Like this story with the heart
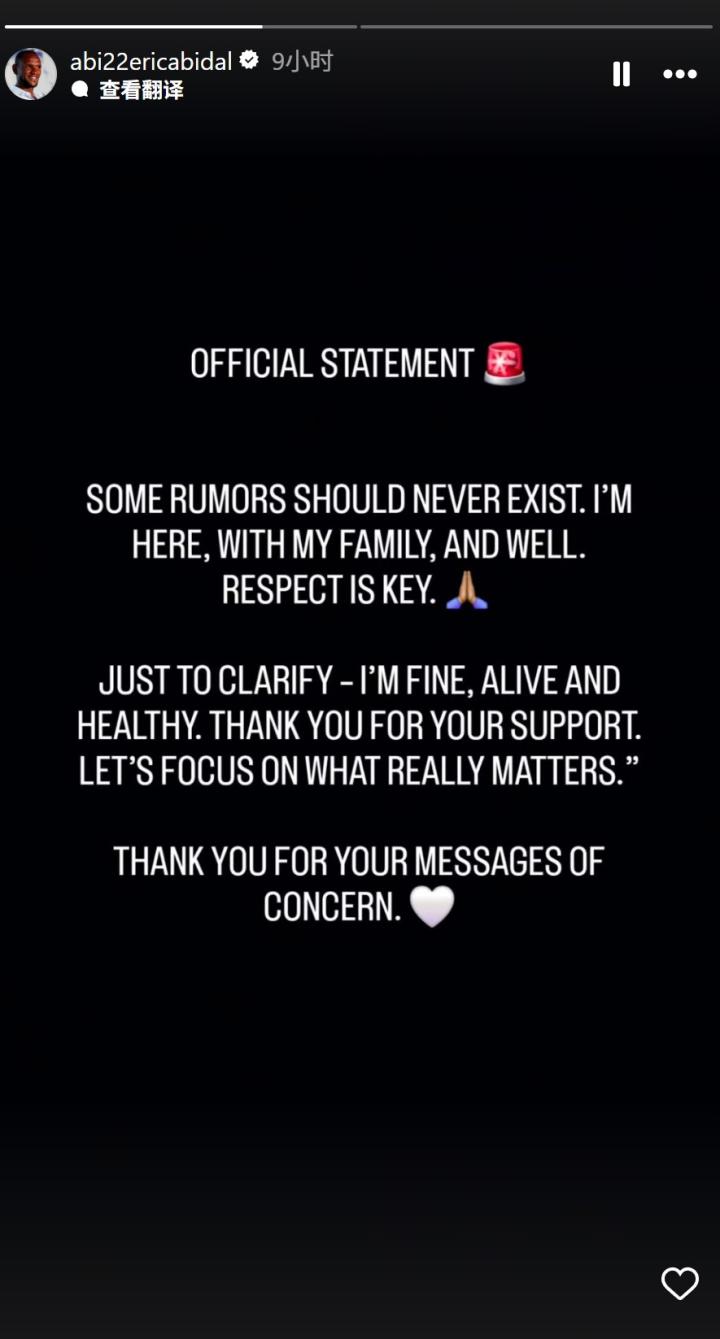Viewport: 720px width, 1339px height. click(680, 1283)
